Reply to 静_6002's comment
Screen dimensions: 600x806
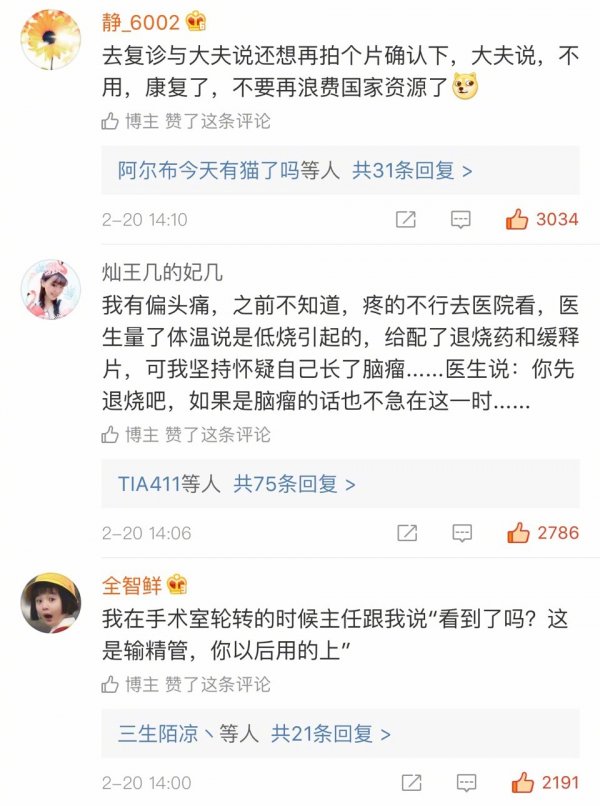pos(461,220)
